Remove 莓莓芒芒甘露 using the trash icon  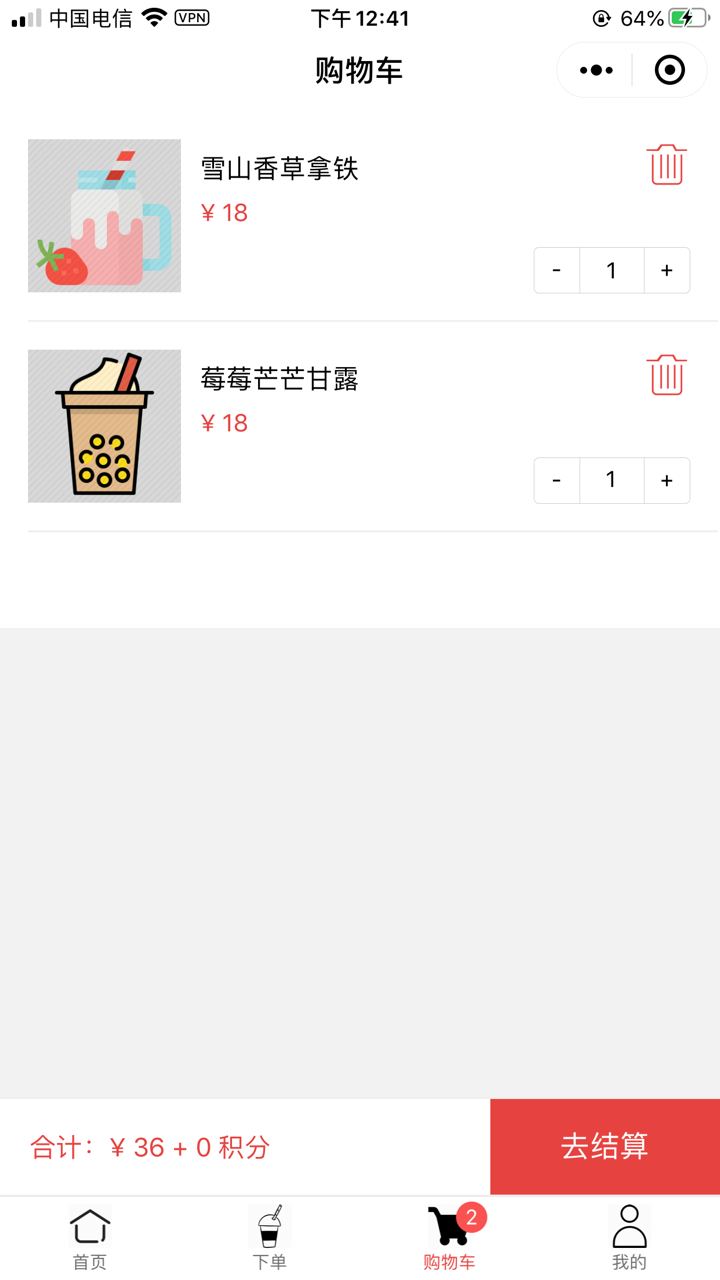pos(666,375)
